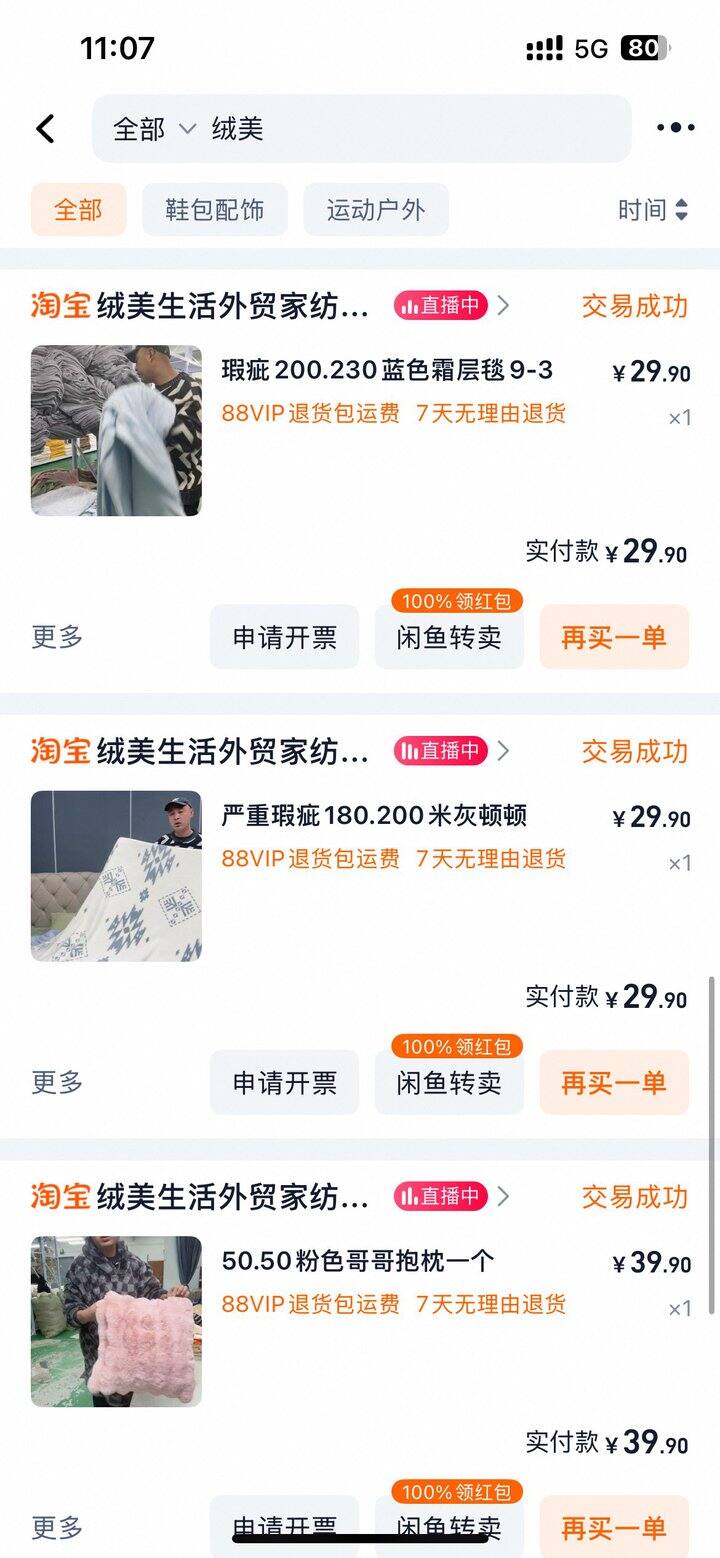This screenshot has width=720, height=1558.
Task: Select the 全部 category chip
Action: 78,210
